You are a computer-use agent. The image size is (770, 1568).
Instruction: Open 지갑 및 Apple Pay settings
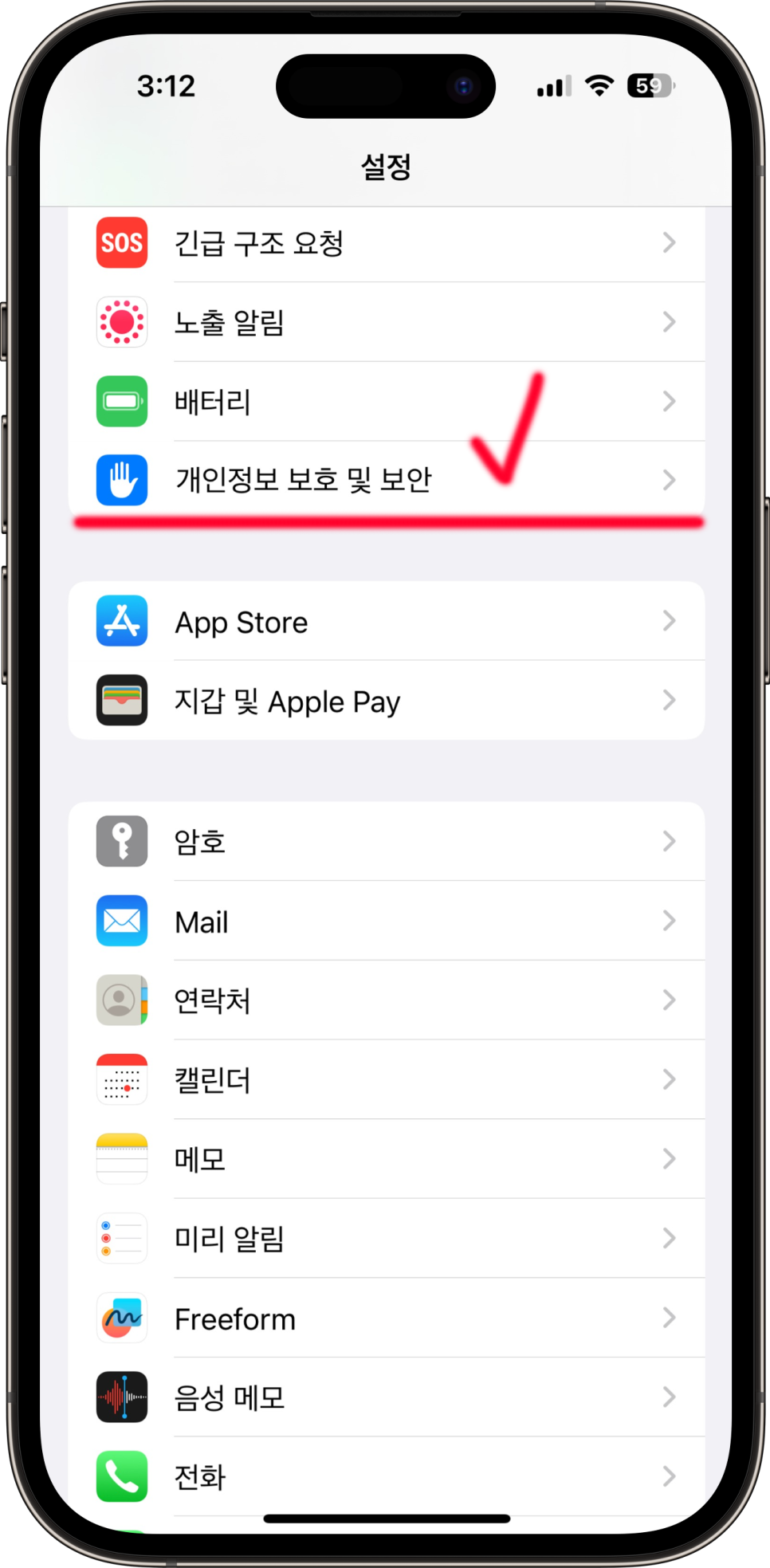pyautogui.click(x=387, y=700)
